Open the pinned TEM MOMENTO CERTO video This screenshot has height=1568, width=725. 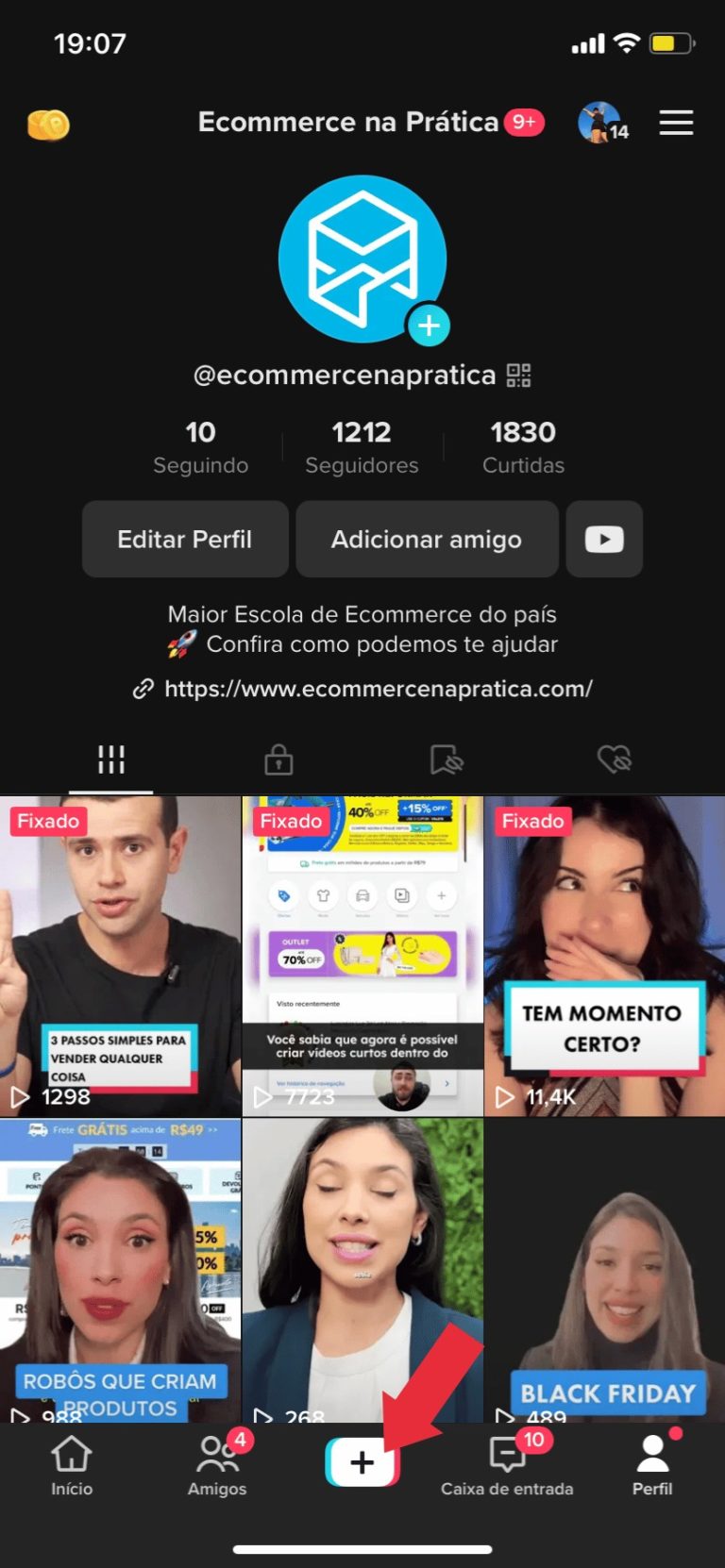(604, 955)
